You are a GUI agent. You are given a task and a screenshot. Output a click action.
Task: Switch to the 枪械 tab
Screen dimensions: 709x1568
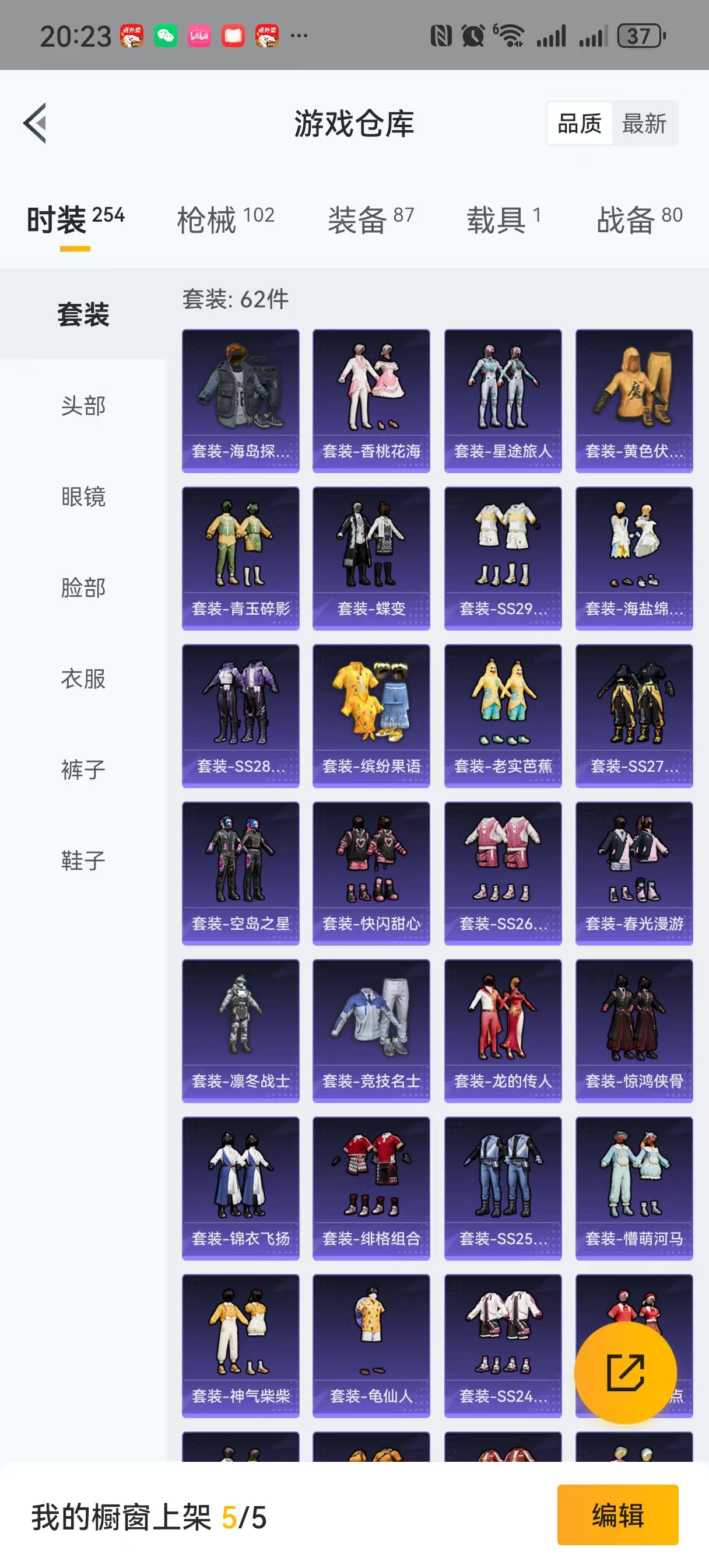(225, 219)
